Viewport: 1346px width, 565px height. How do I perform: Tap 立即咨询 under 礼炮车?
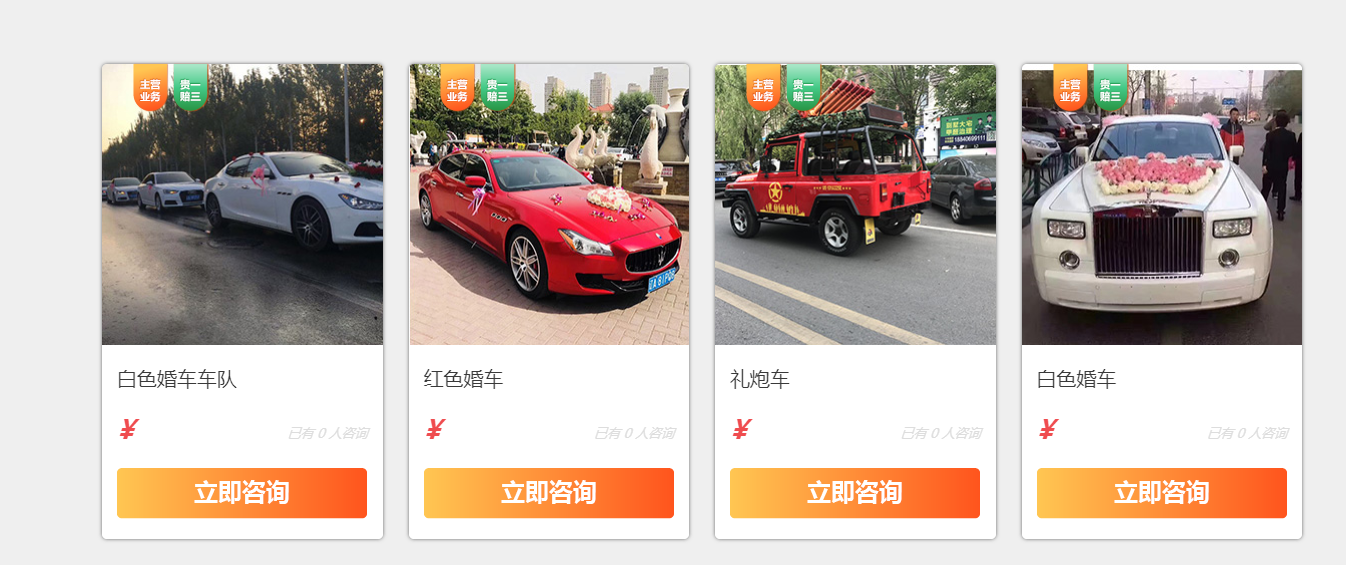click(x=855, y=493)
